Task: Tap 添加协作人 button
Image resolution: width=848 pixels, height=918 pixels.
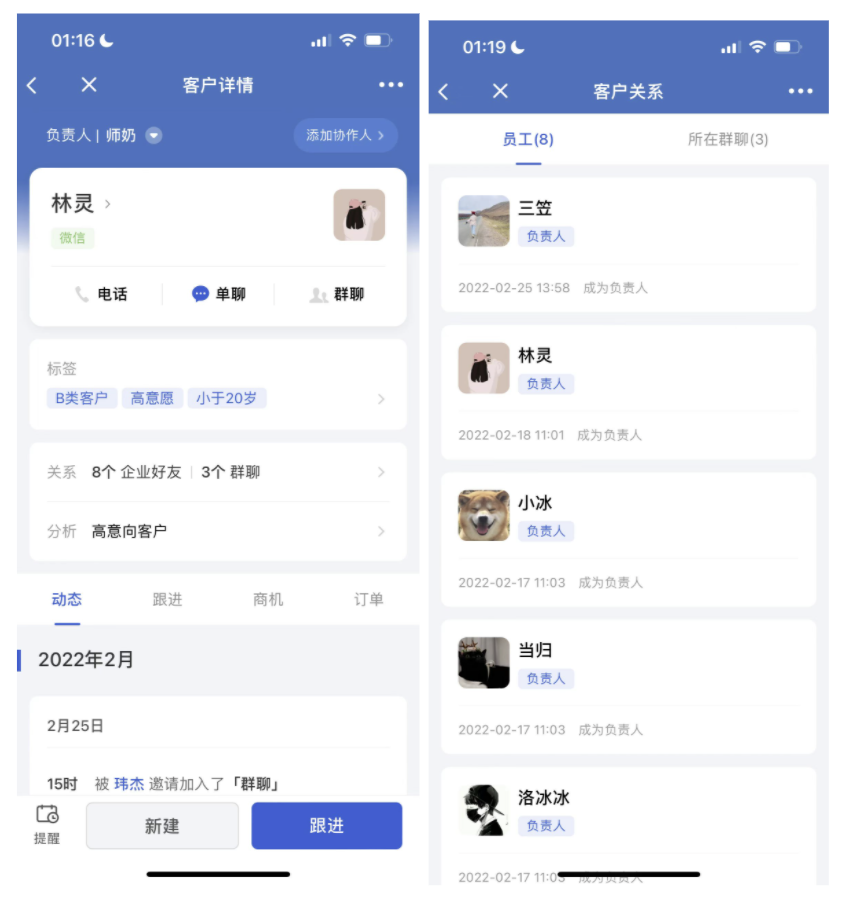Action: (x=345, y=135)
